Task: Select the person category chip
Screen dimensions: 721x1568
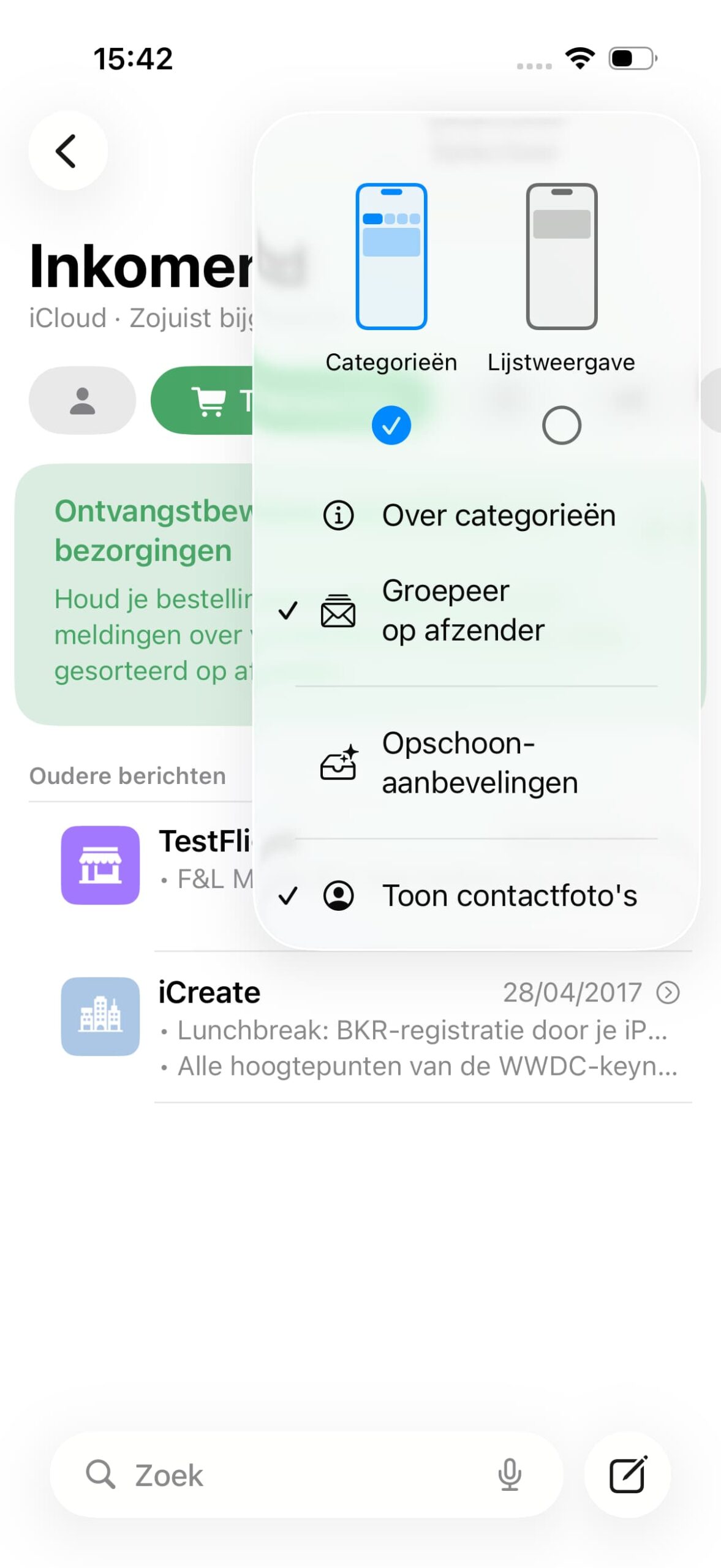Action: click(82, 401)
